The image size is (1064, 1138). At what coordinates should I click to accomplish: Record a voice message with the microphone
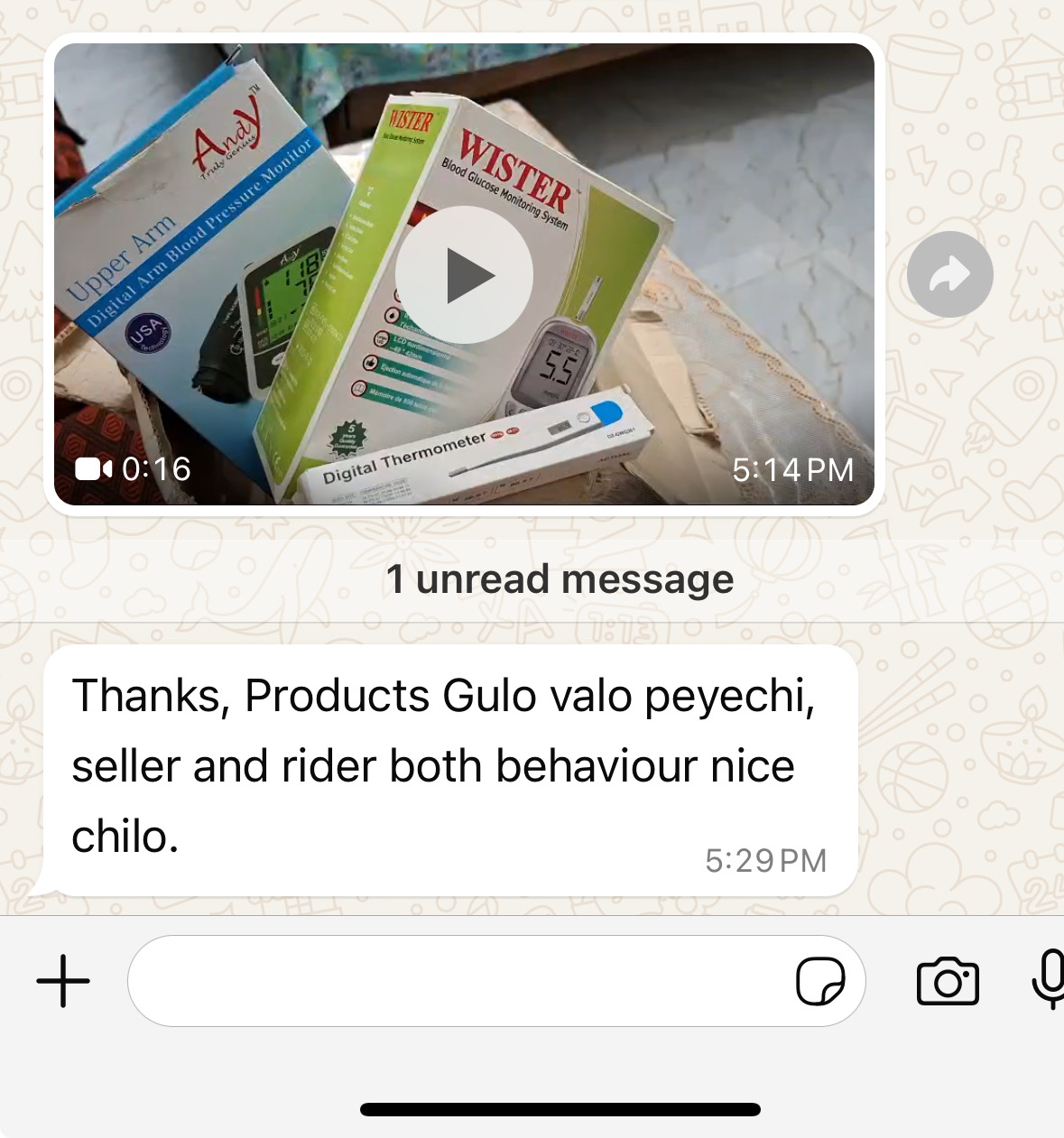(1049, 979)
